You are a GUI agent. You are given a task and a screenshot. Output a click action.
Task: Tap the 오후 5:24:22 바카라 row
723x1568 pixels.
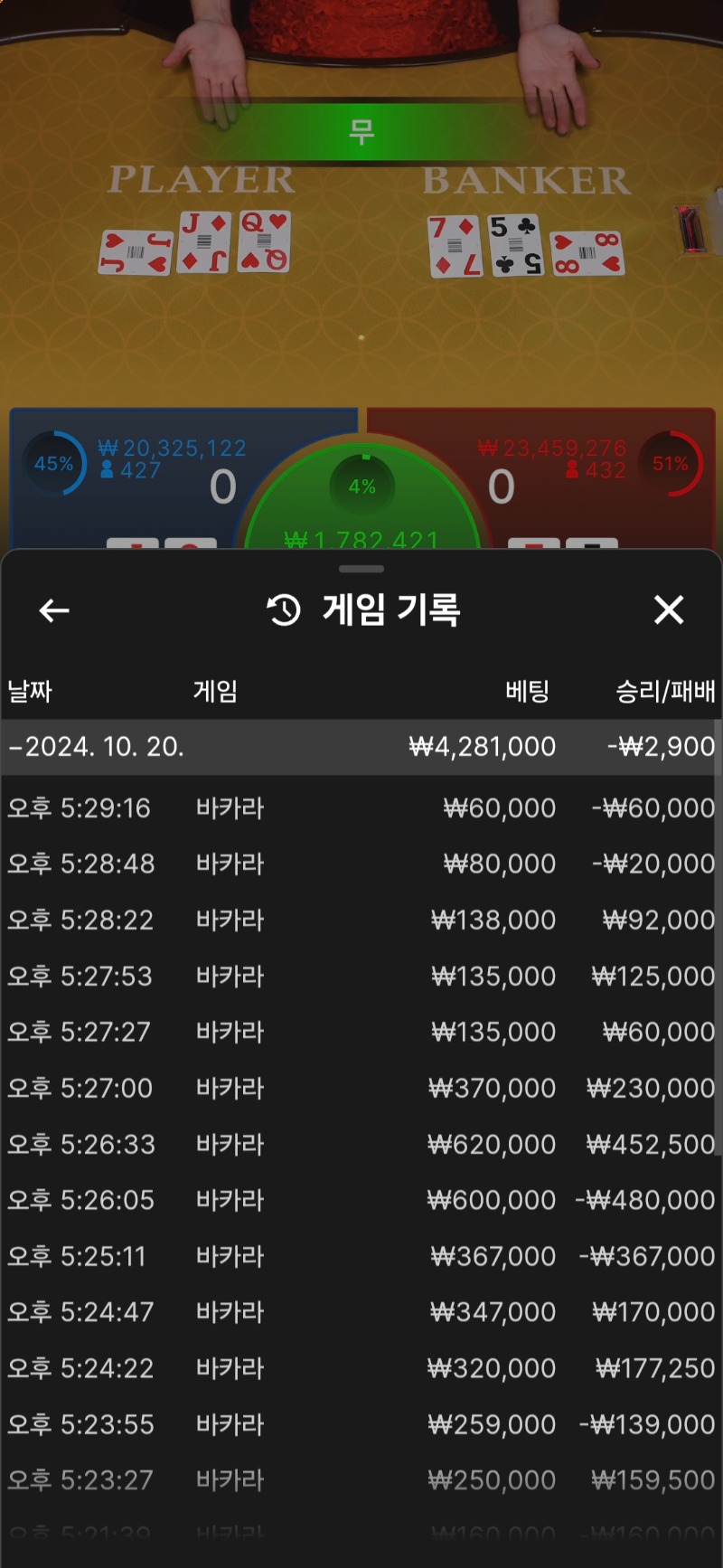(x=361, y=1368)
